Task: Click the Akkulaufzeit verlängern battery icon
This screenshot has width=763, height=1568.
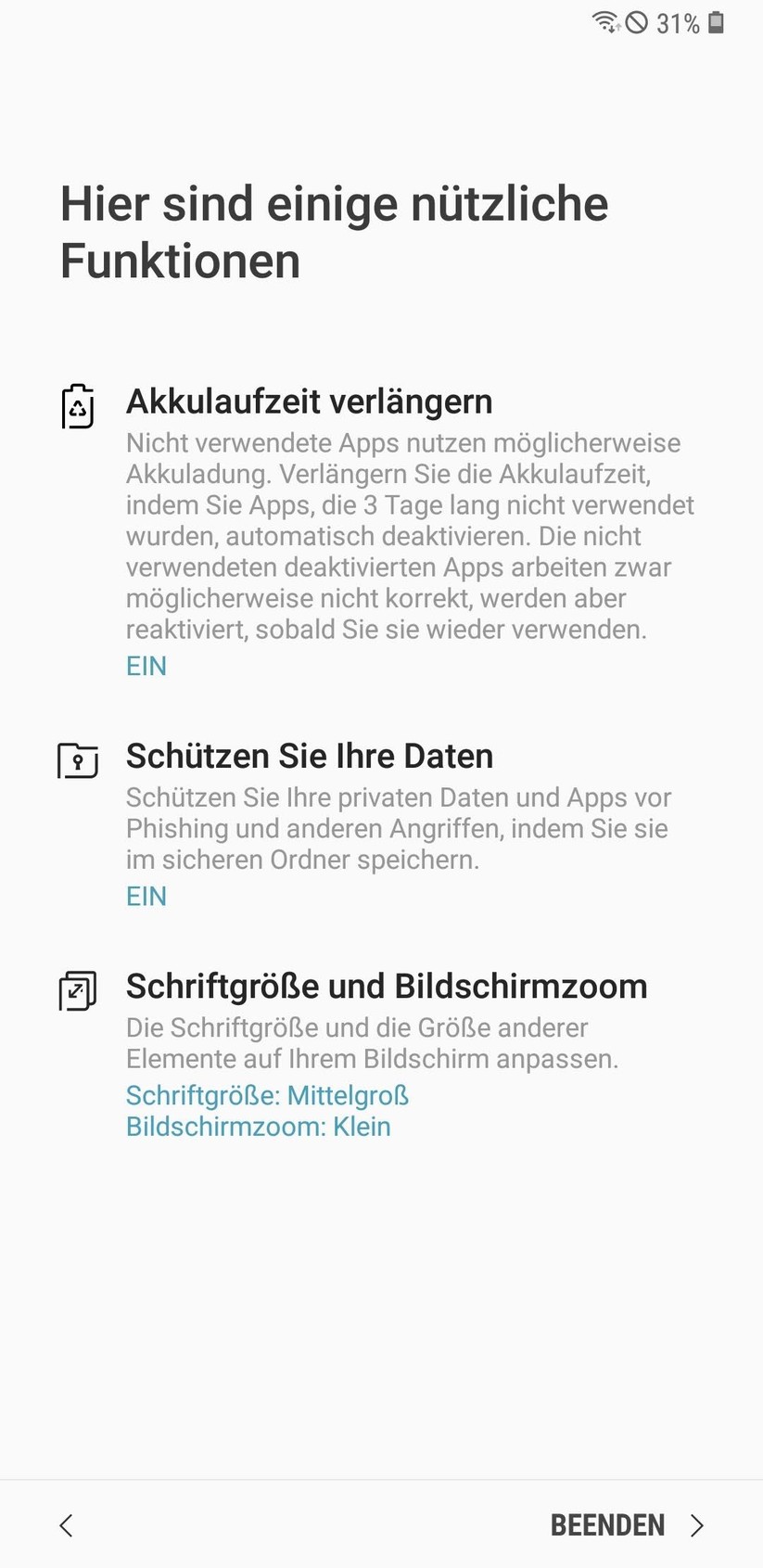Action: [x=78, y=405]
